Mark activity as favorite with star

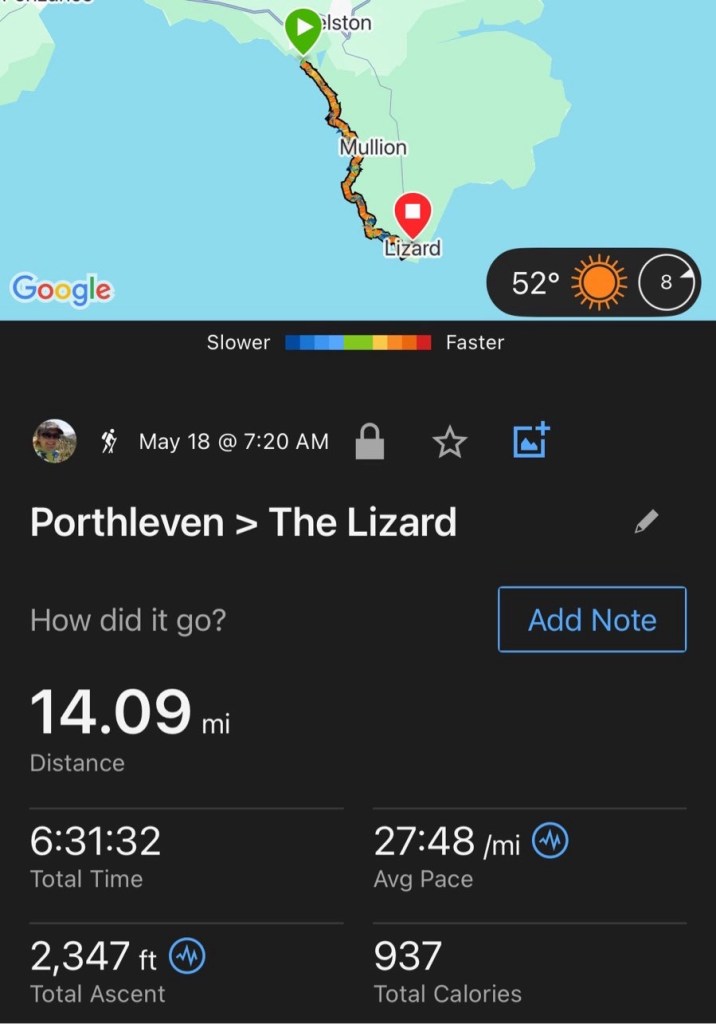(x=450, y=441)
